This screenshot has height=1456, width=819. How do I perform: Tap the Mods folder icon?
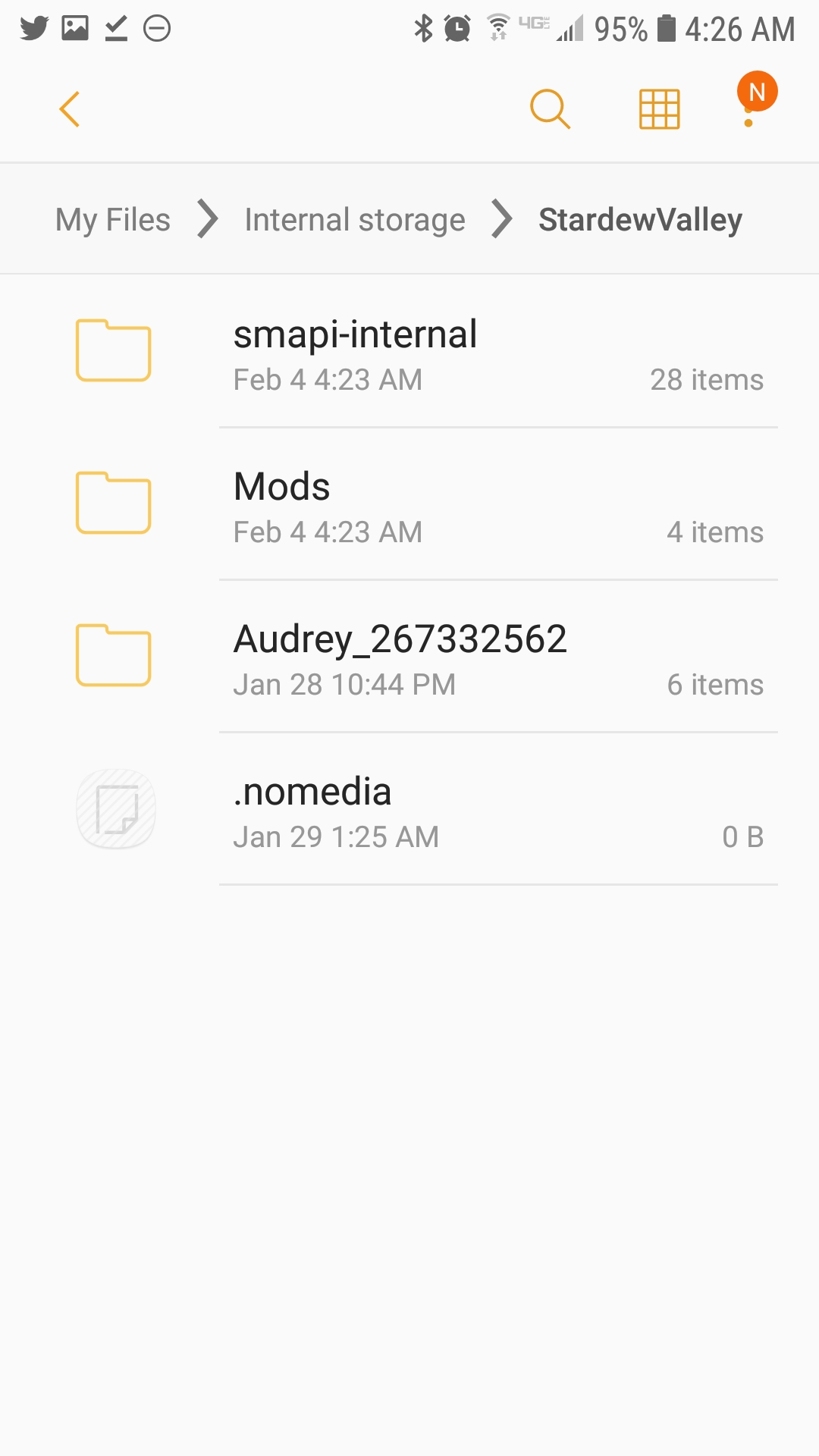[x=115, y=503]
